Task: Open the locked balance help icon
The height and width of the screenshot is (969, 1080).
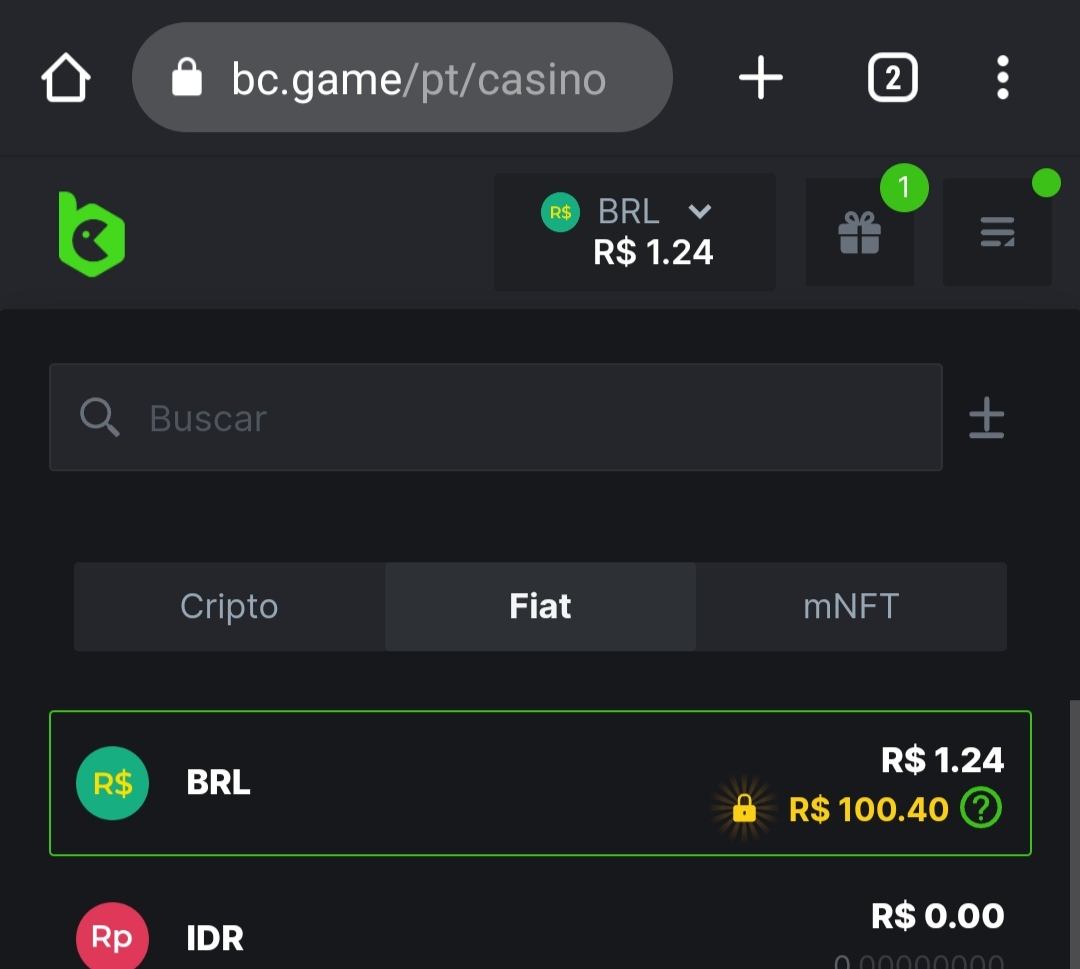Action: click(980, 808)
